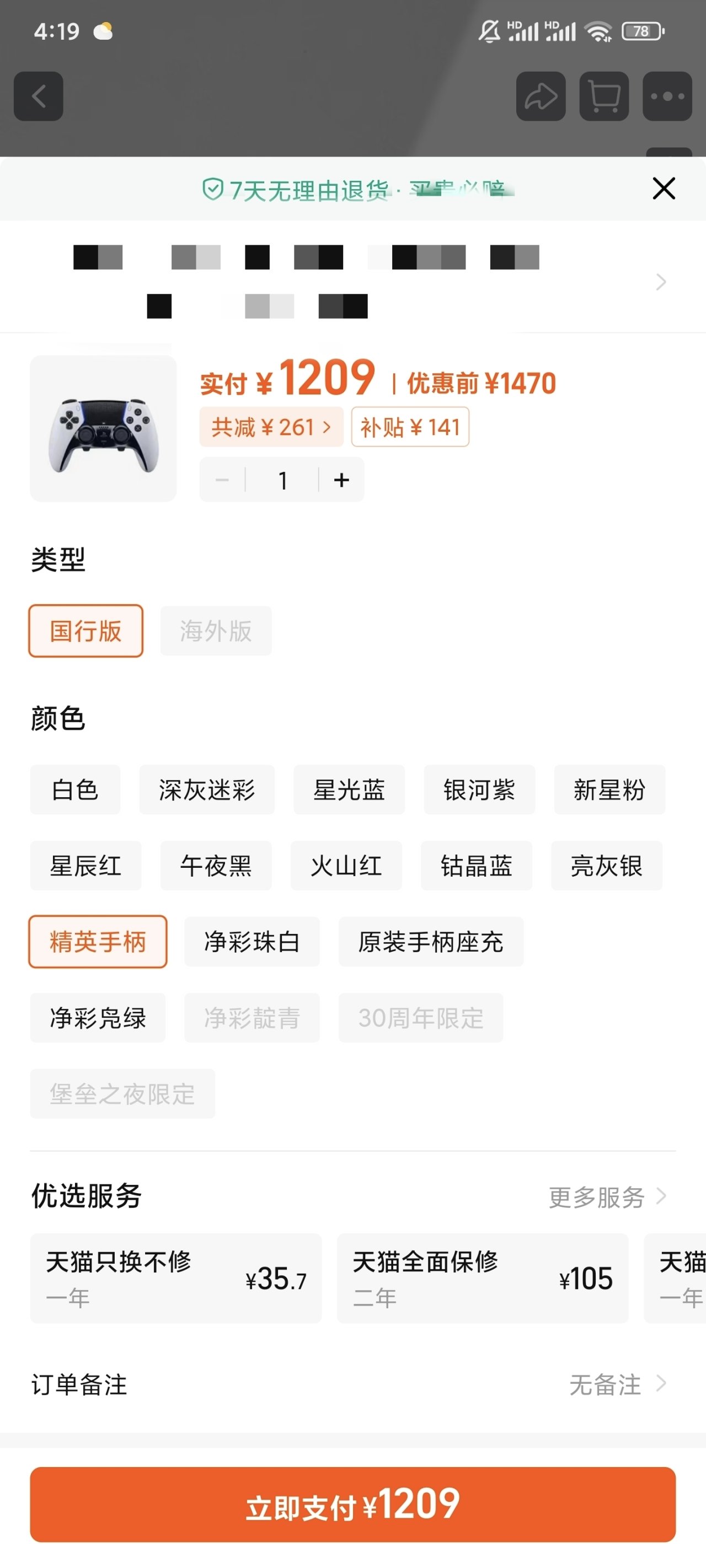Choose 钴晶蓝 color option
The image size is (706, 1568).
point(476,866)
